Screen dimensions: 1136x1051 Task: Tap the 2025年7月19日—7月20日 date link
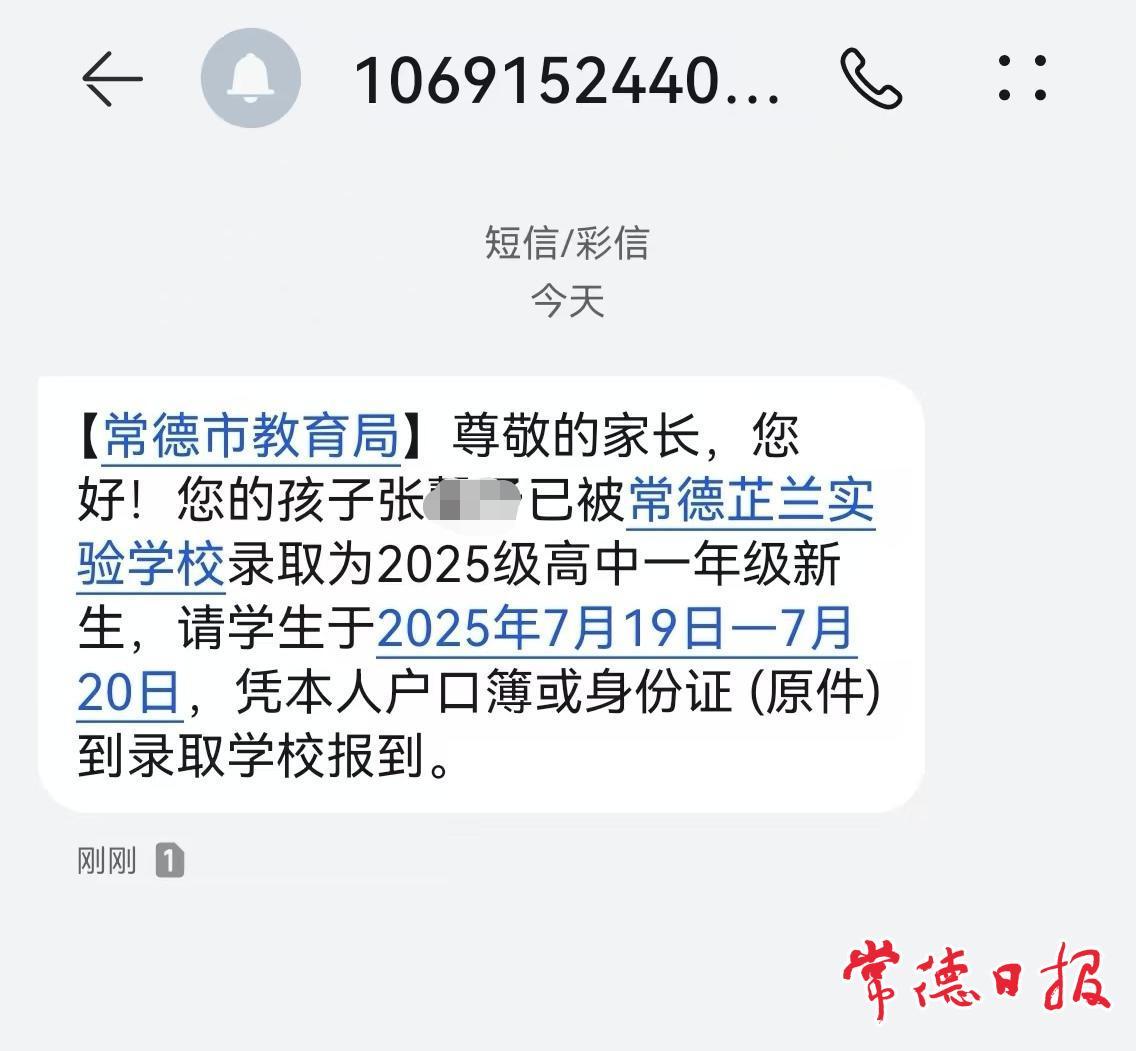614,629
